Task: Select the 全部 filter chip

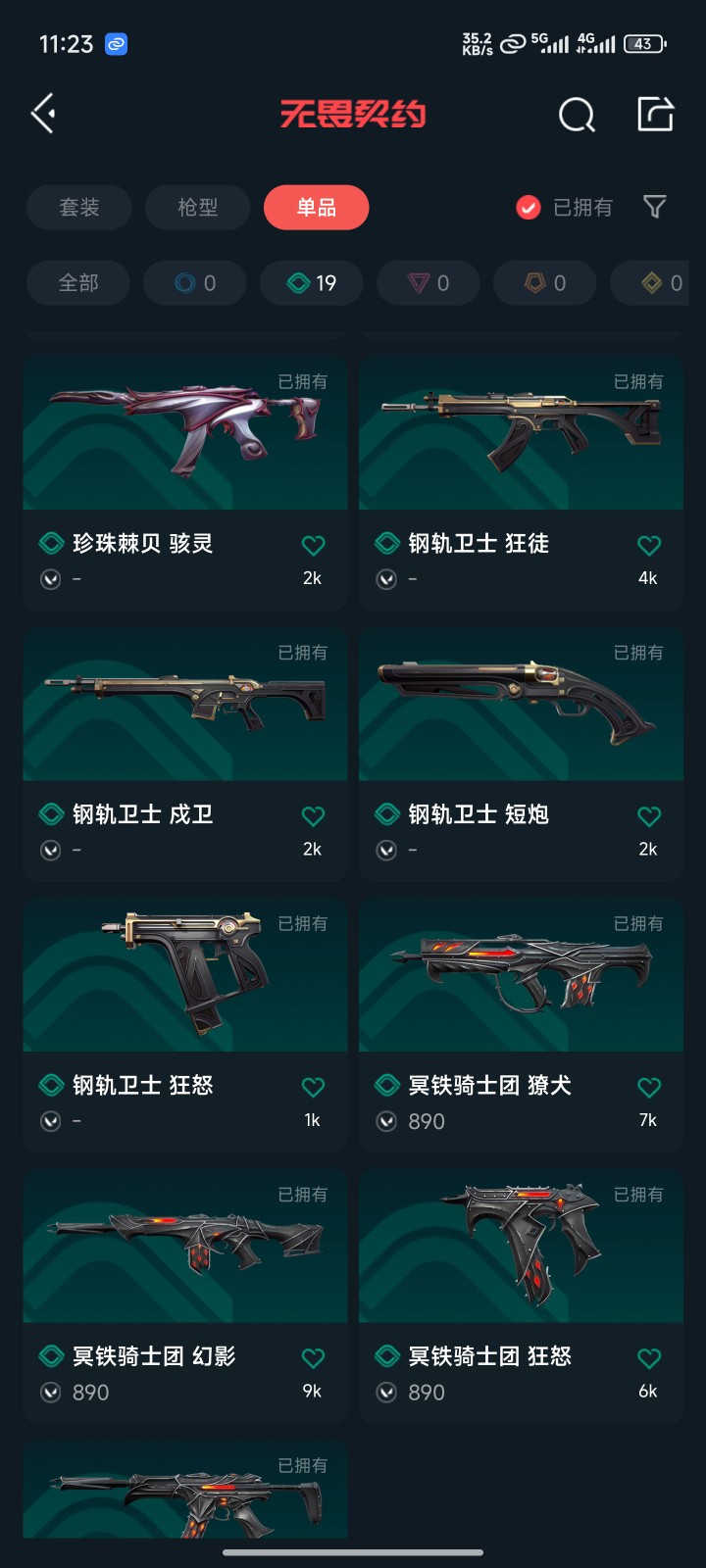Action: point(78,283)
